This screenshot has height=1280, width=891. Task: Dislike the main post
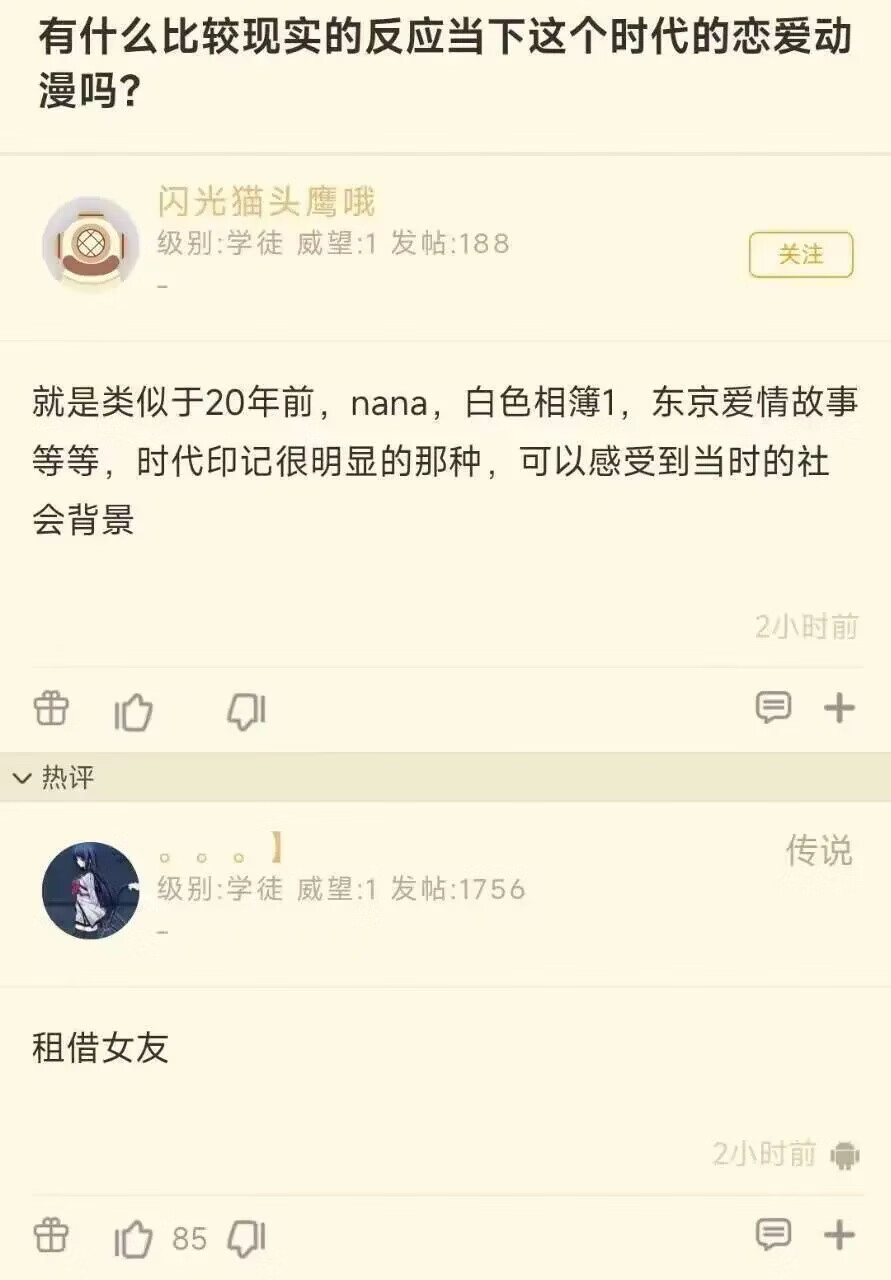(246, 712)
